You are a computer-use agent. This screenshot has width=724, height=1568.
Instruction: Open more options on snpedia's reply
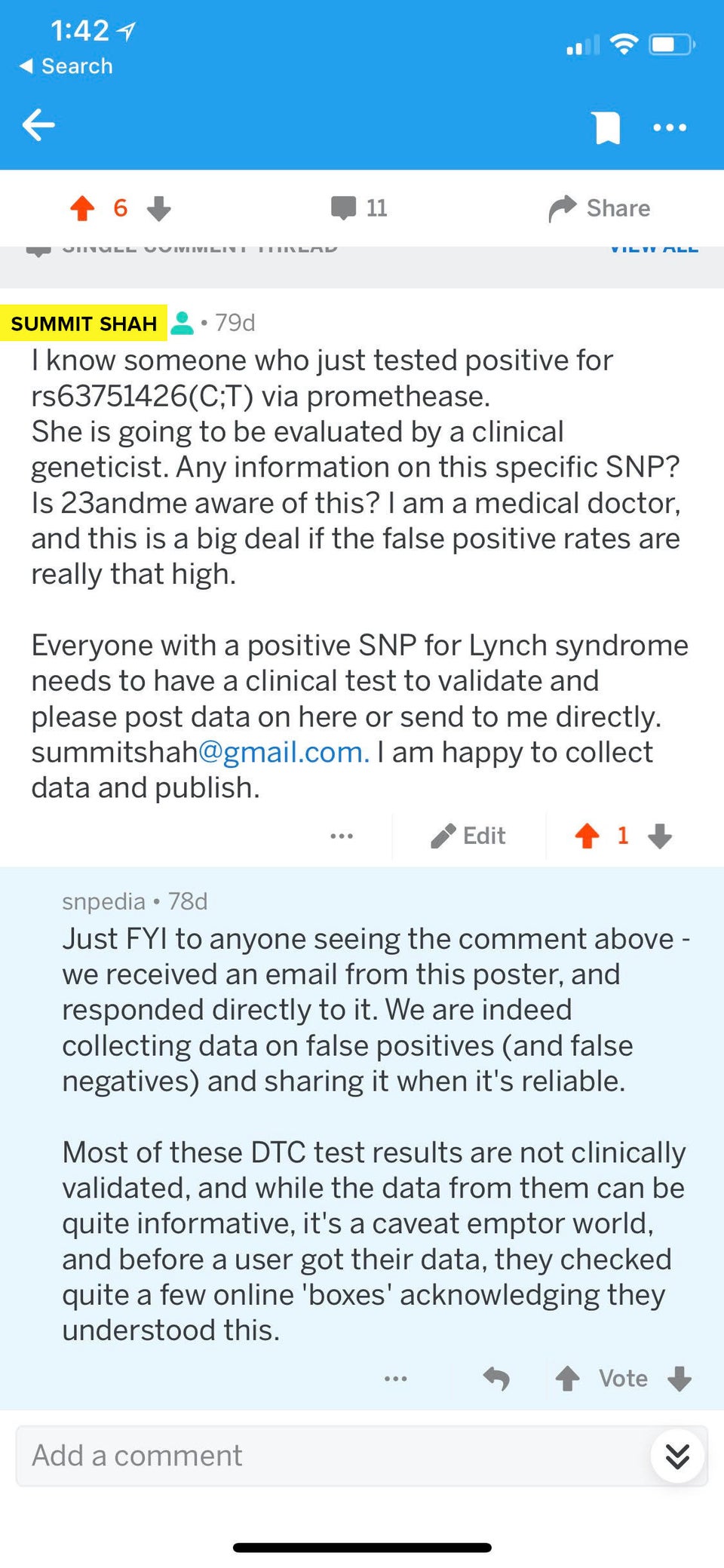click(x=396, y=1379)
